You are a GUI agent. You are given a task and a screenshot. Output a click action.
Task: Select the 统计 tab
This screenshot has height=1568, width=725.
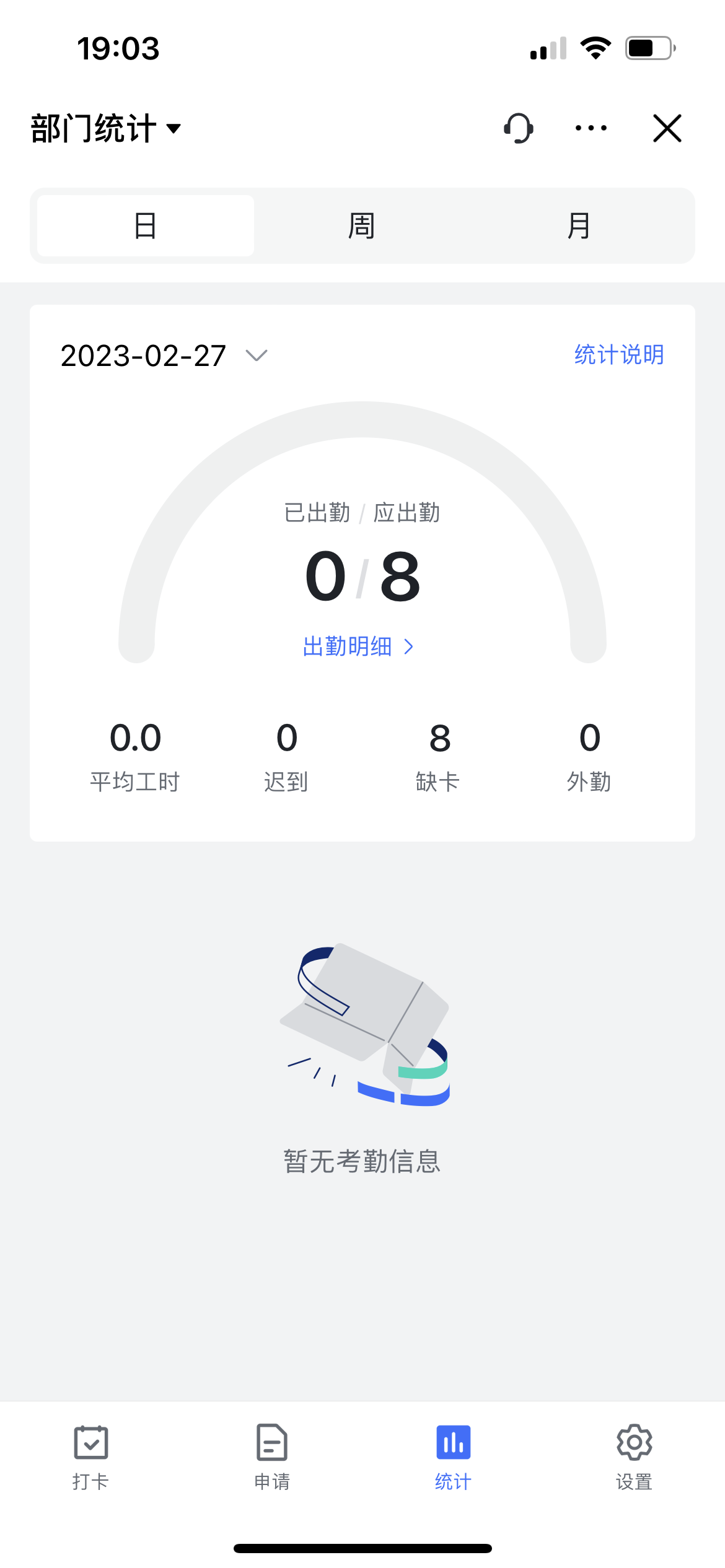453,1457
